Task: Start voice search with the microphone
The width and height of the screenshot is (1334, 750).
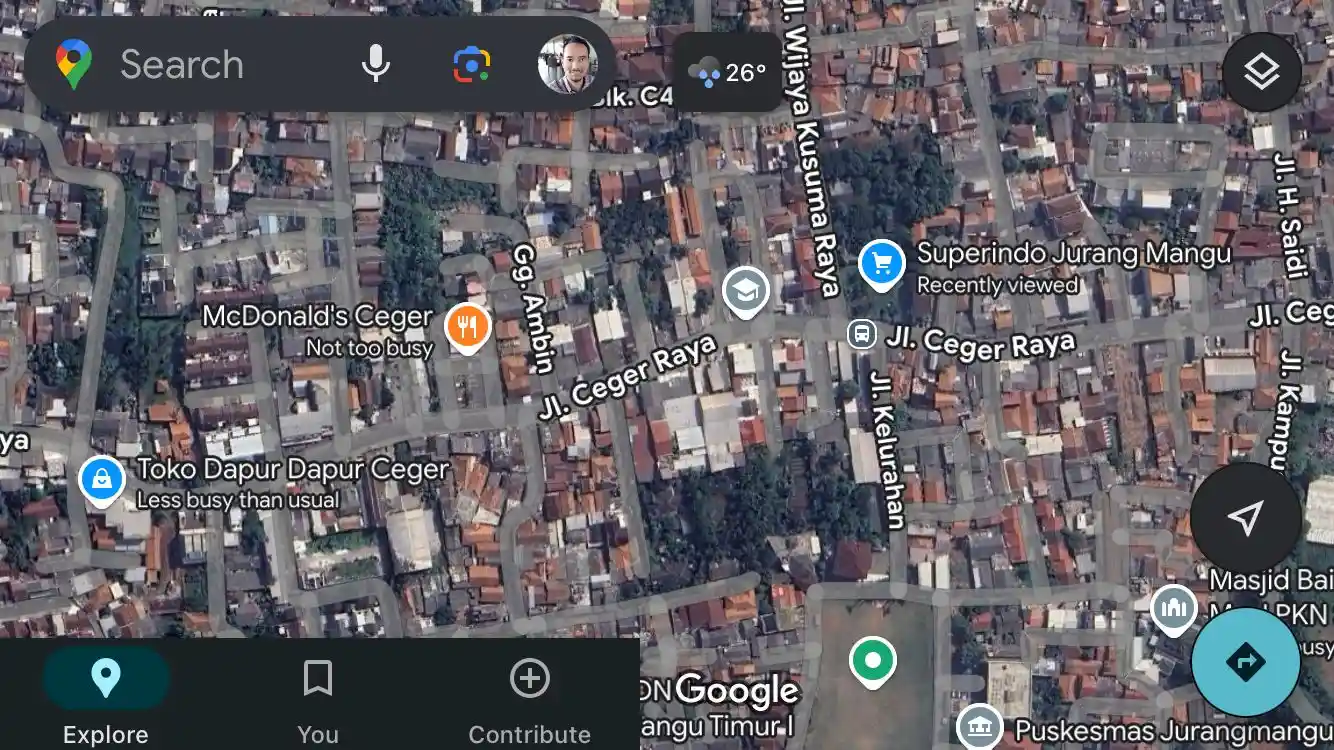Action: (x=376, y=65)
